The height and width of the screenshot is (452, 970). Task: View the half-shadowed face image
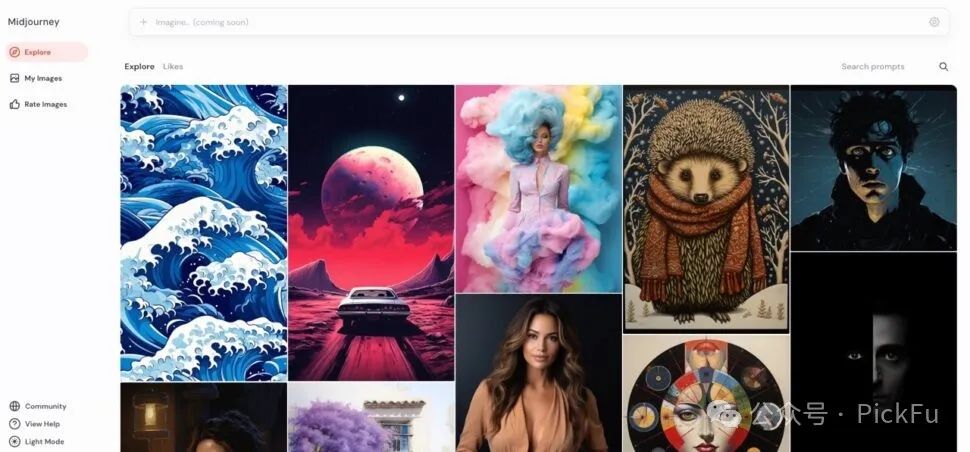tap(873, 350)
